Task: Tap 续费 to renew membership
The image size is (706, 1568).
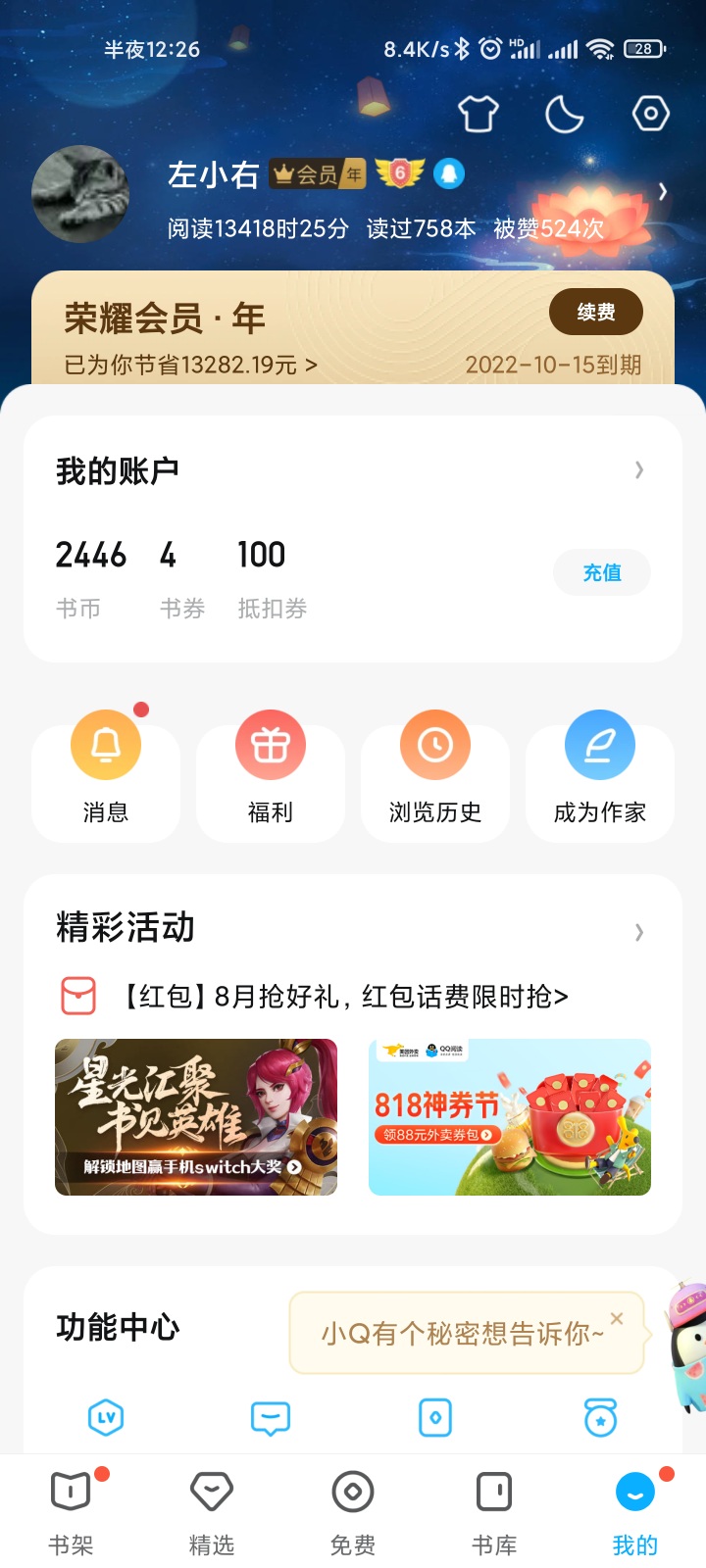Action: [595, 312]
